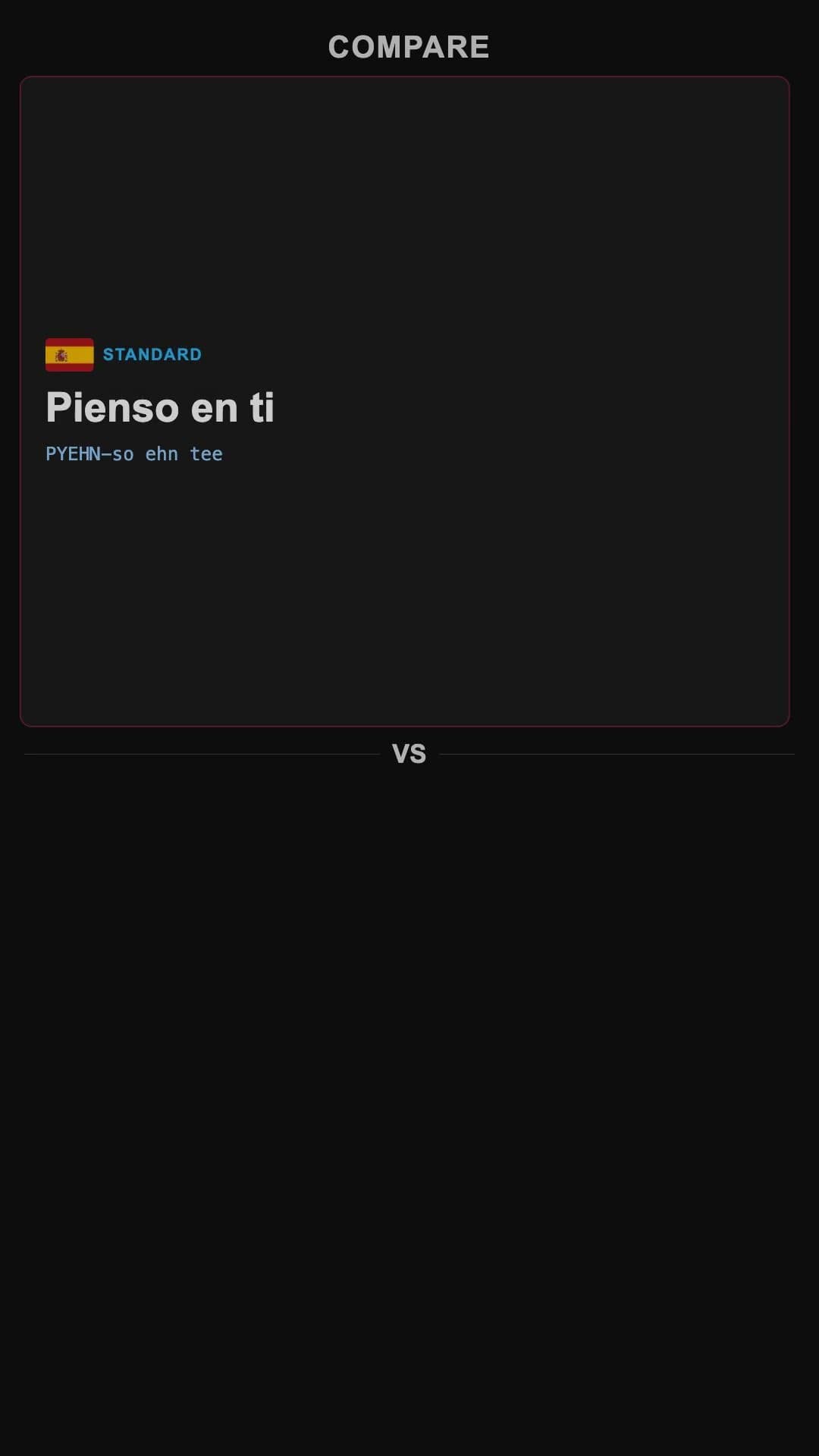
Task: Click the phrase Pienso en ti
Action: click(161, 407)
